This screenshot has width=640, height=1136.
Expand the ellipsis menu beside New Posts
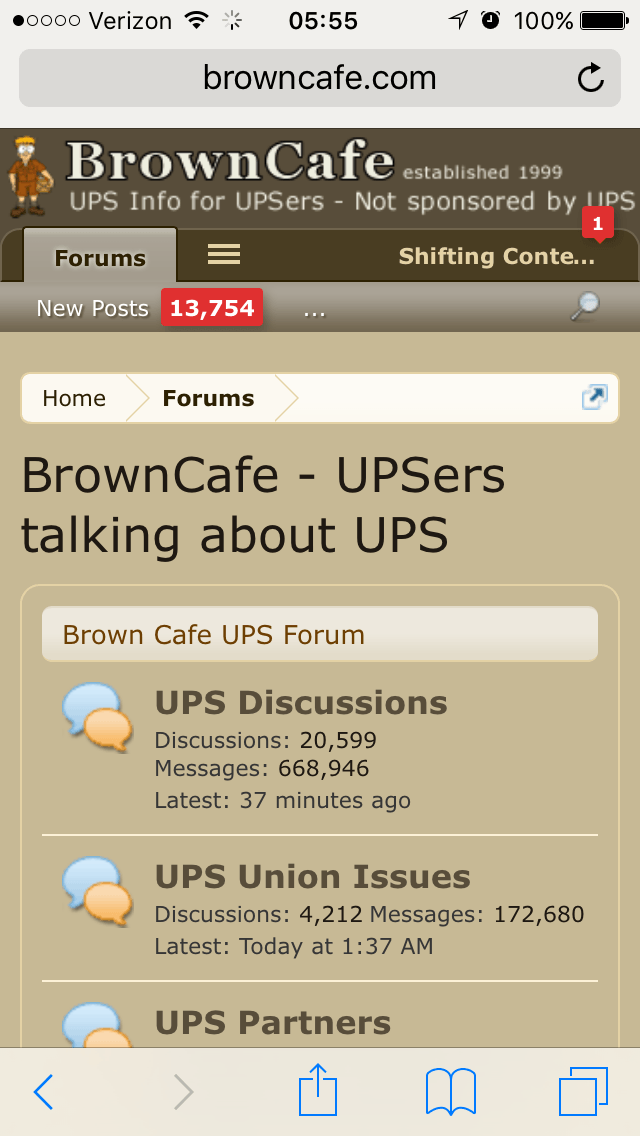click(314, 310)
